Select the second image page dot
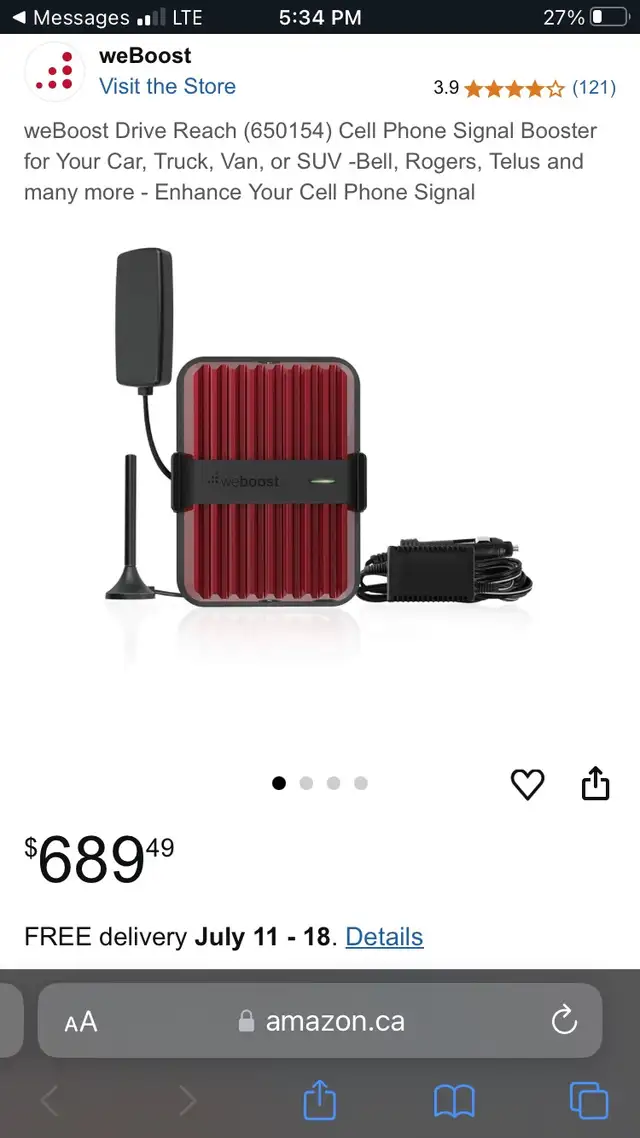Image resolution: width=640 pixels, height=1138 pixels. click(306, 783)
